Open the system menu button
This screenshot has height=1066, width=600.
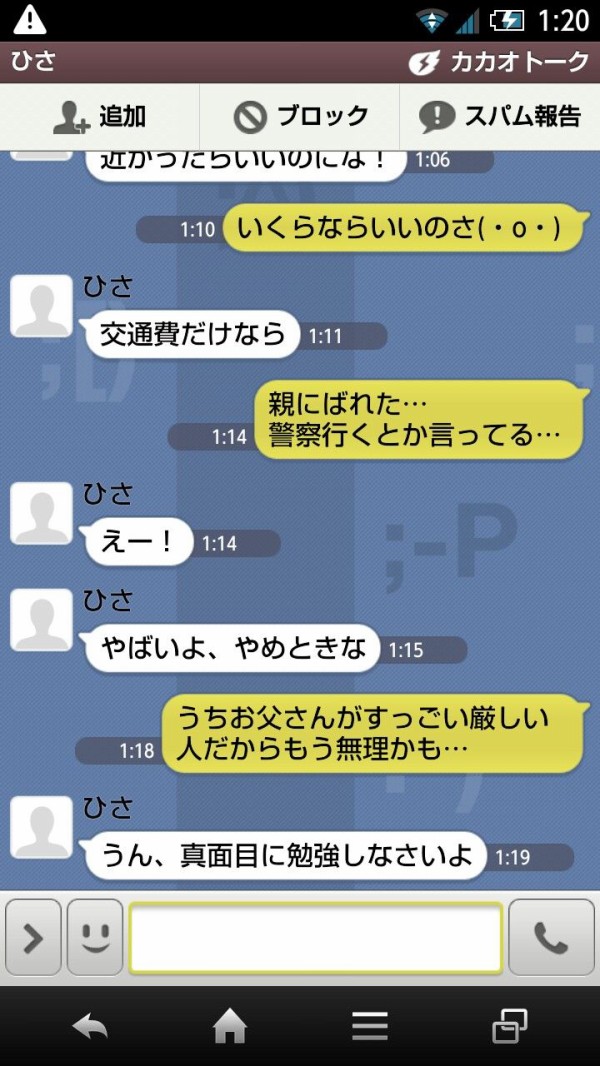pos(369,1026)
